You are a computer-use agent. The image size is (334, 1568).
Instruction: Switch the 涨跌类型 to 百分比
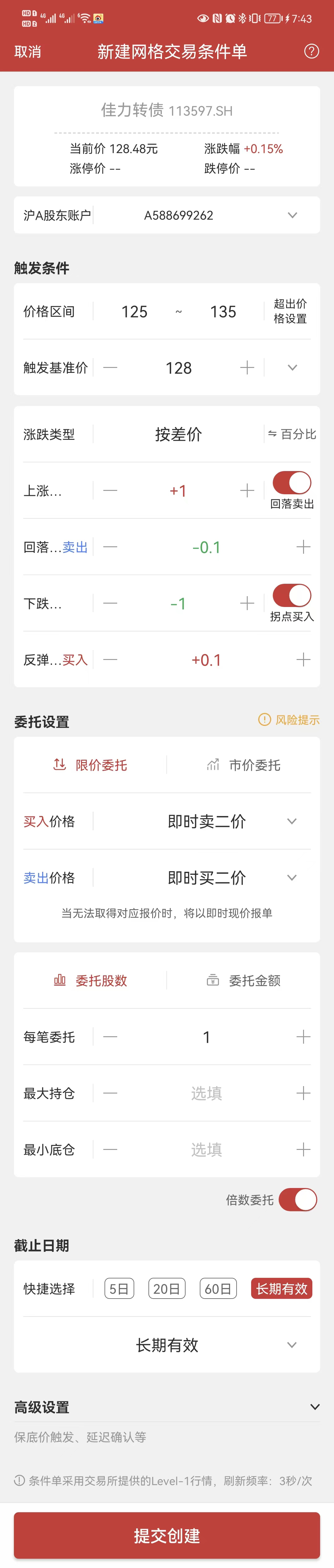tap(292, 434)
